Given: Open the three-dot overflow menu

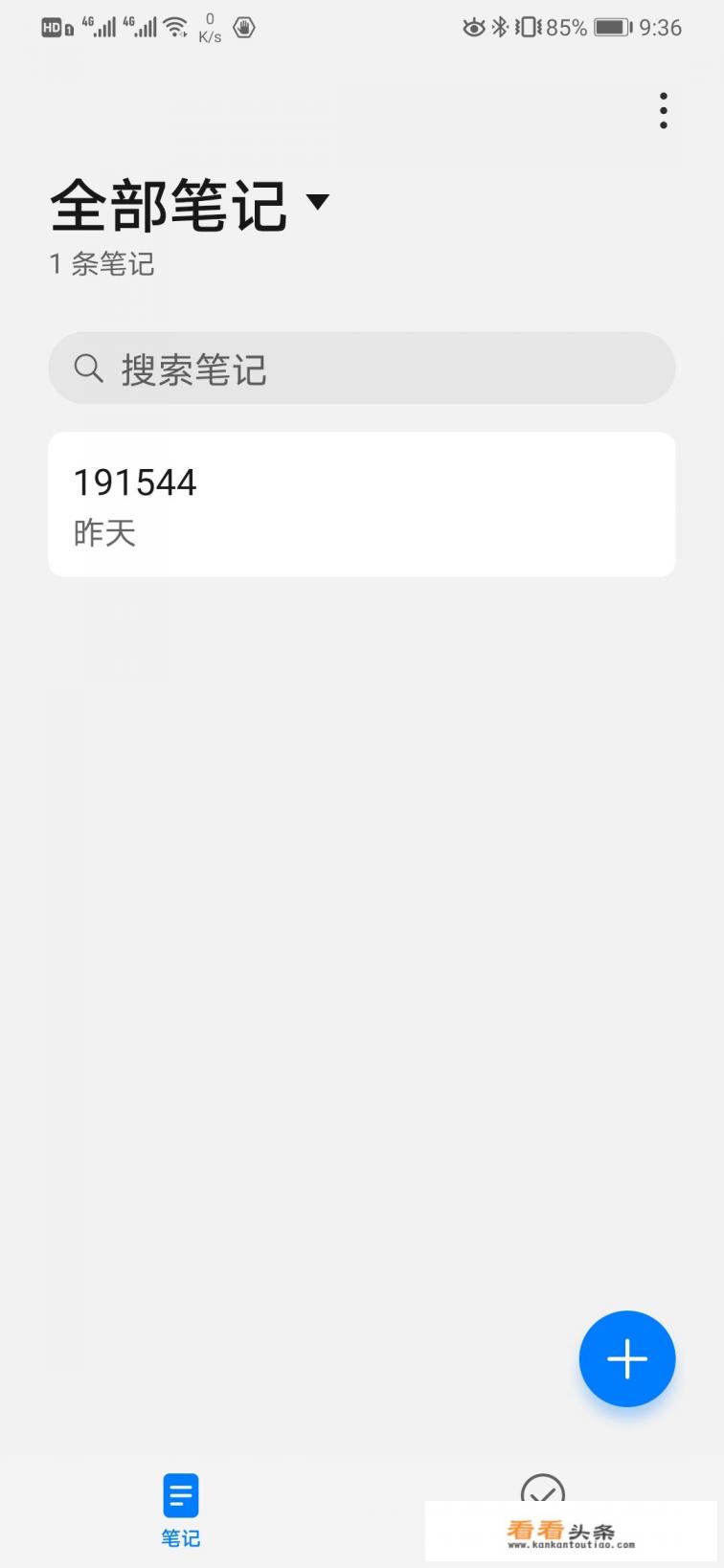Looking at the screenshot, I should point(663,111).
